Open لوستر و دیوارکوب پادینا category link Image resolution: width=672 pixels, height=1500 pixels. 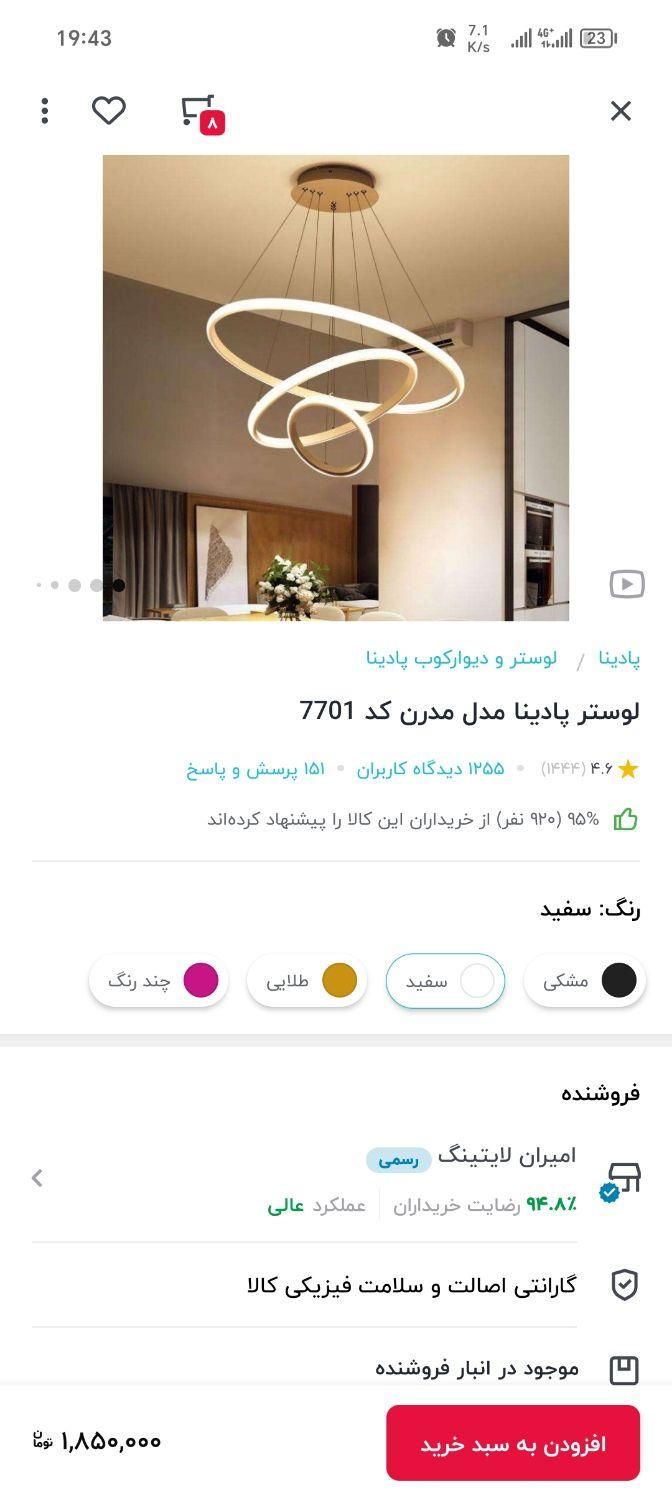[461, 659]
